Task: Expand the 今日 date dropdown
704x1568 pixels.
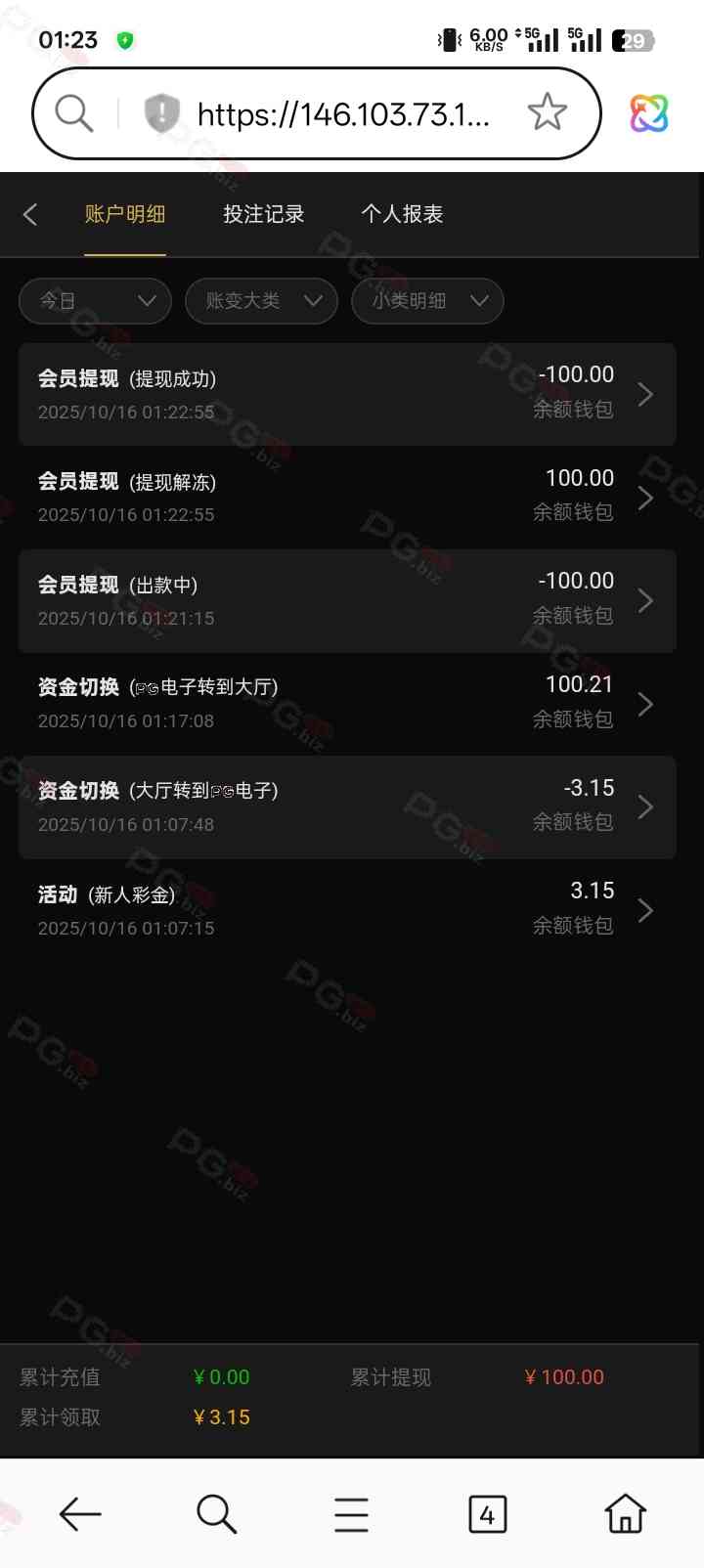Action: 96,301
